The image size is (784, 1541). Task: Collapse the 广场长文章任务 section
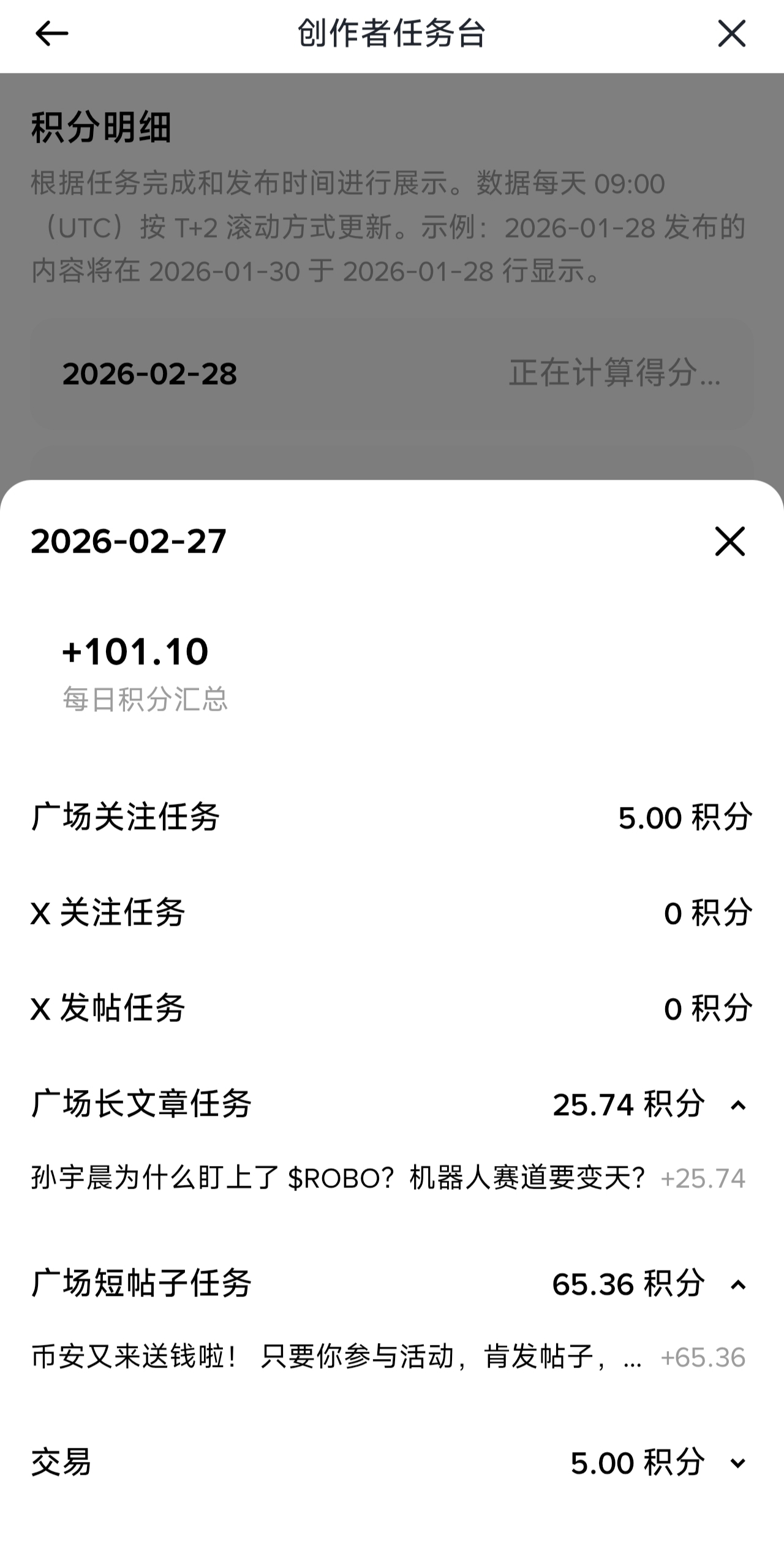[738, 1106]
